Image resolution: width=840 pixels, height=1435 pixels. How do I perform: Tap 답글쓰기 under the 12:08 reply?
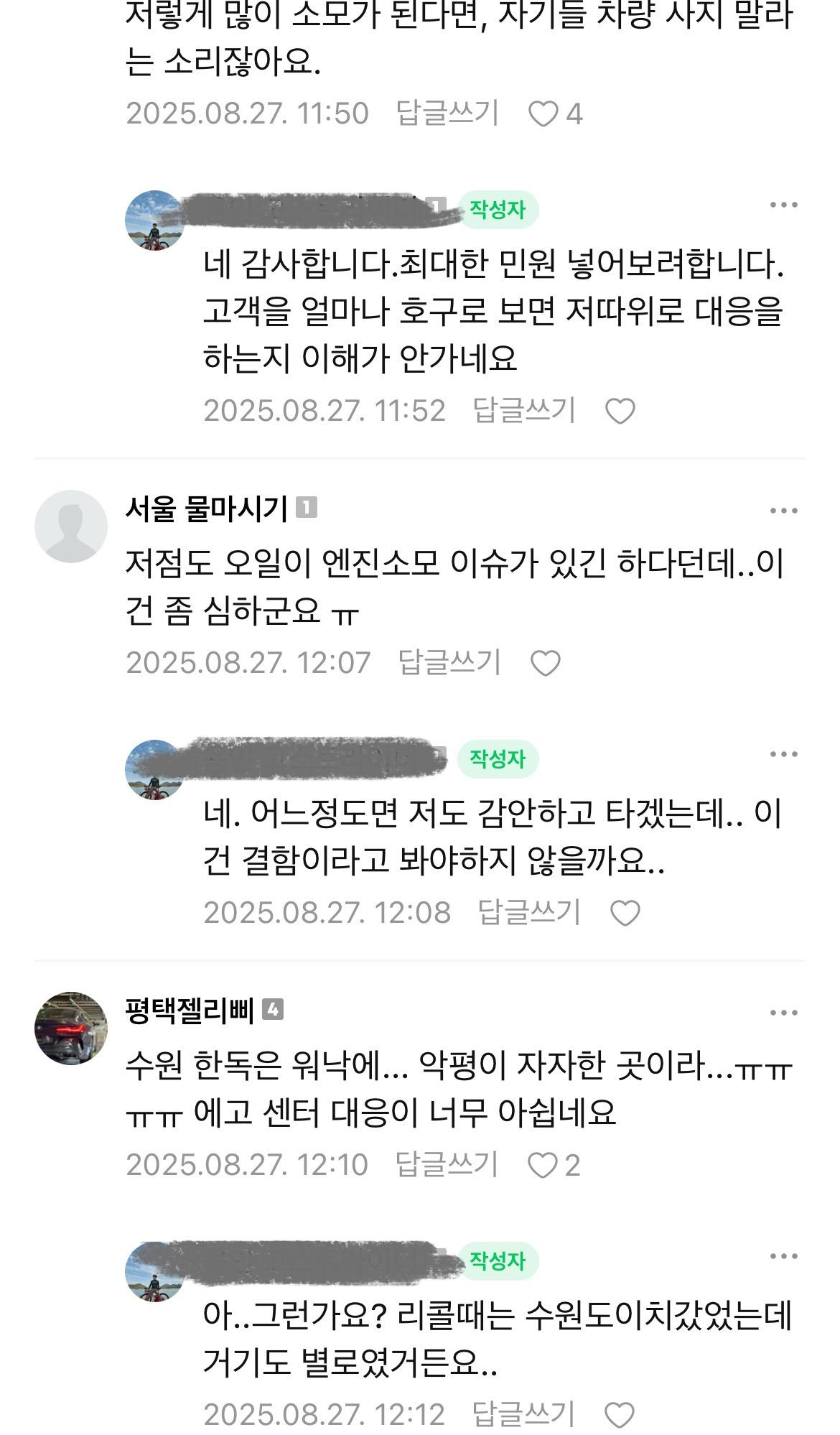528,912
